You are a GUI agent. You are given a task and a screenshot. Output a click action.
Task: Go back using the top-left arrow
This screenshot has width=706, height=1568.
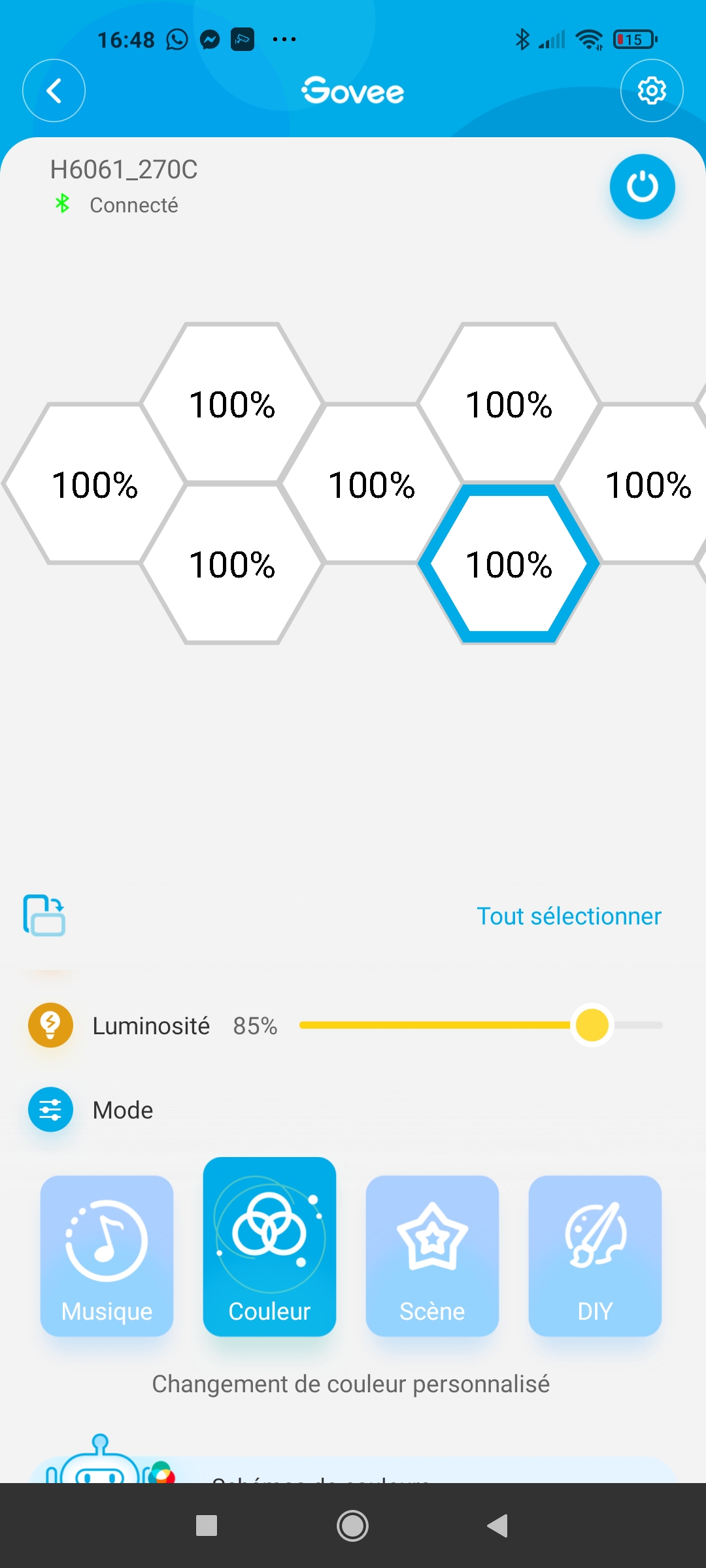(54, 91)
